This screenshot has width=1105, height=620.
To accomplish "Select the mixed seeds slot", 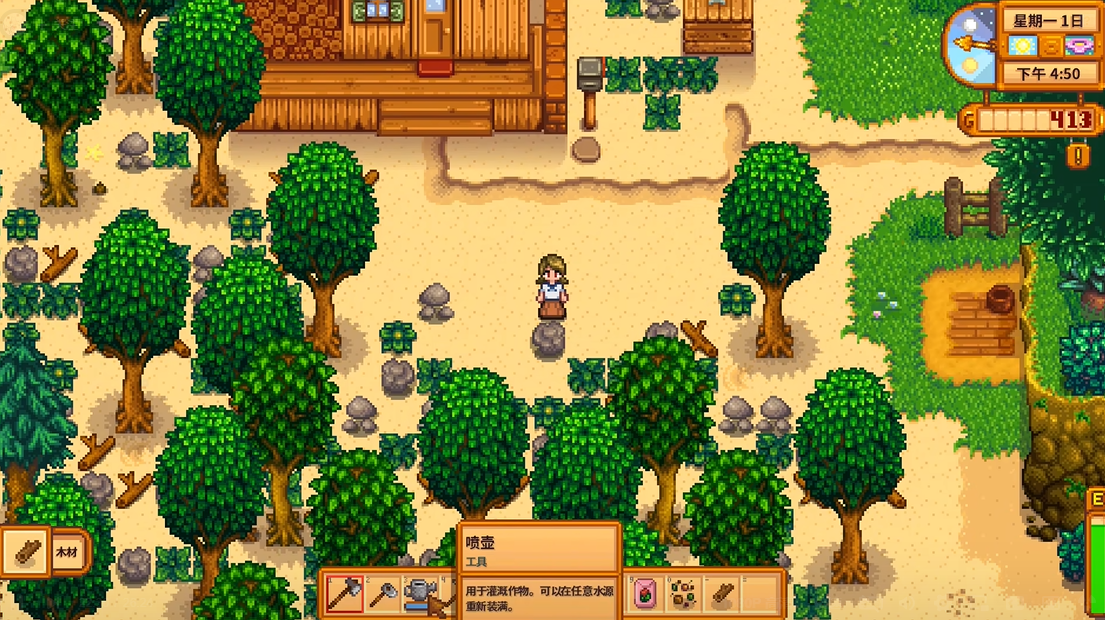I will (683, 594).
